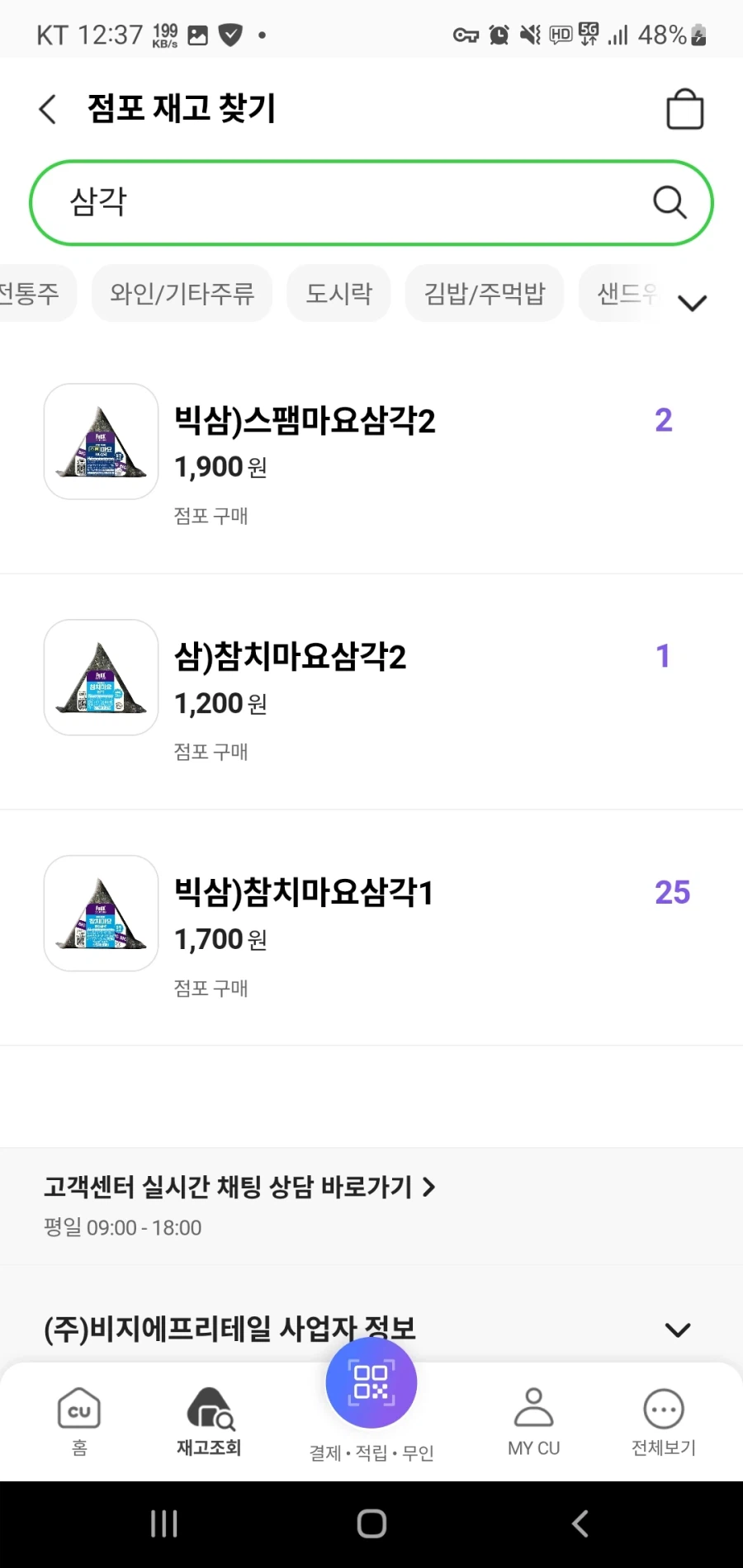Expand the category filter chevron
743x1568 pixels.
[x=693, y=302]
